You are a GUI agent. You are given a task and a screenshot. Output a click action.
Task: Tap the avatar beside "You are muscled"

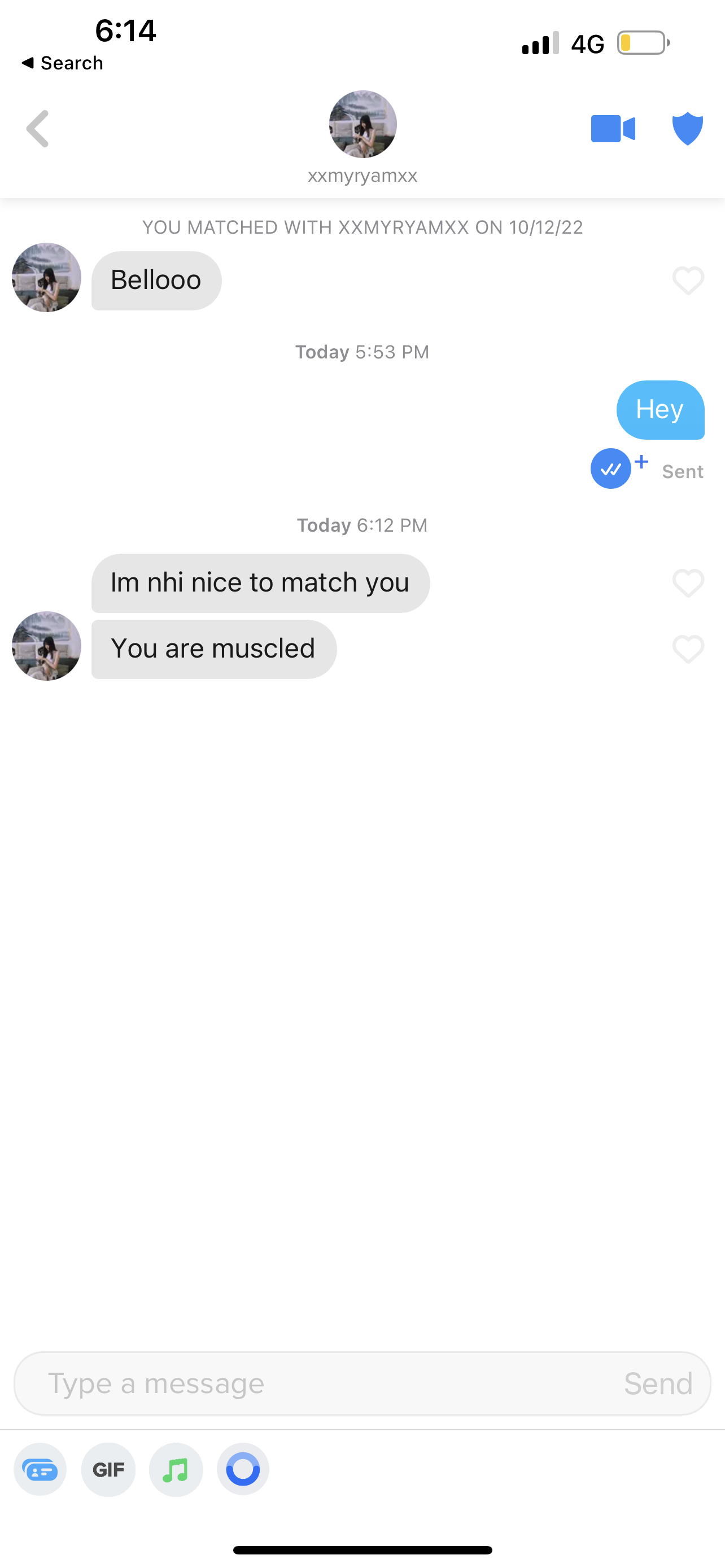pos(46,646)
